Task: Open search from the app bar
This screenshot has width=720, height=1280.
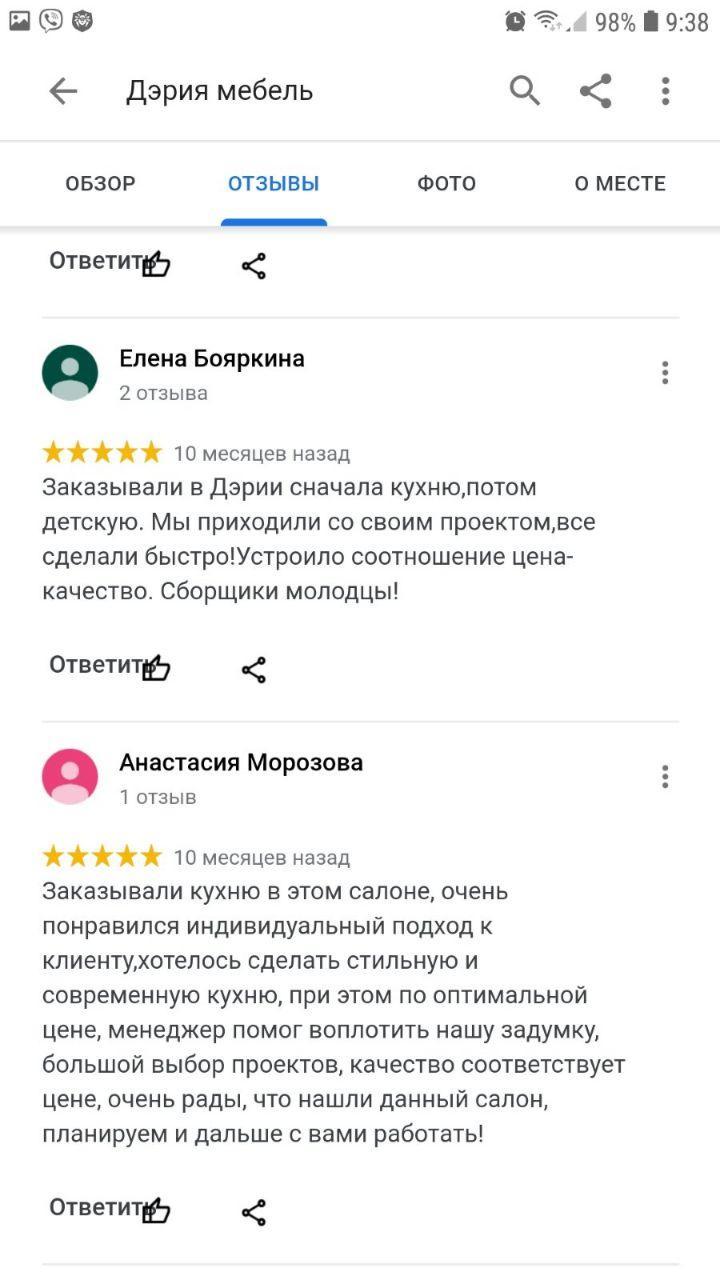Action: click(525, 91)
